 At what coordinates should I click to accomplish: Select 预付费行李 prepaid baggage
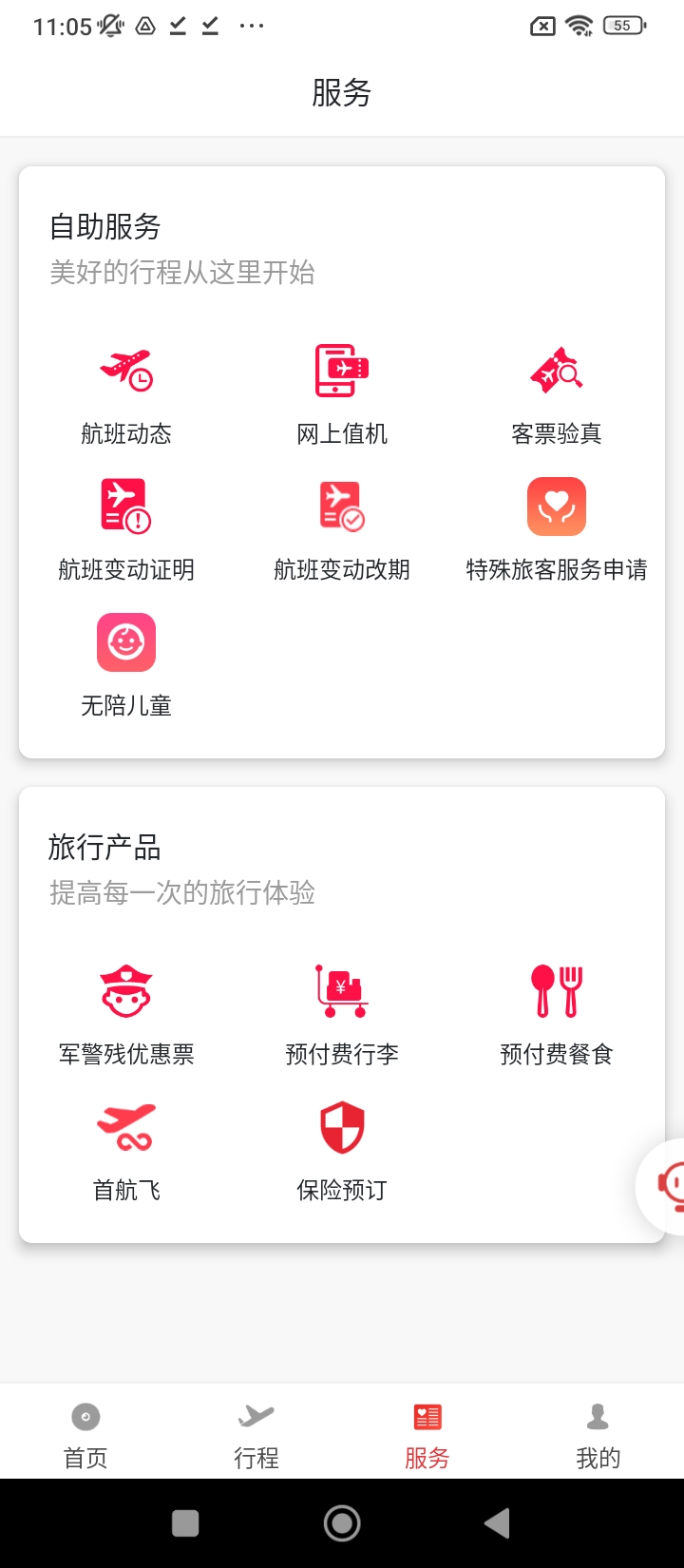coord(342,1014)
